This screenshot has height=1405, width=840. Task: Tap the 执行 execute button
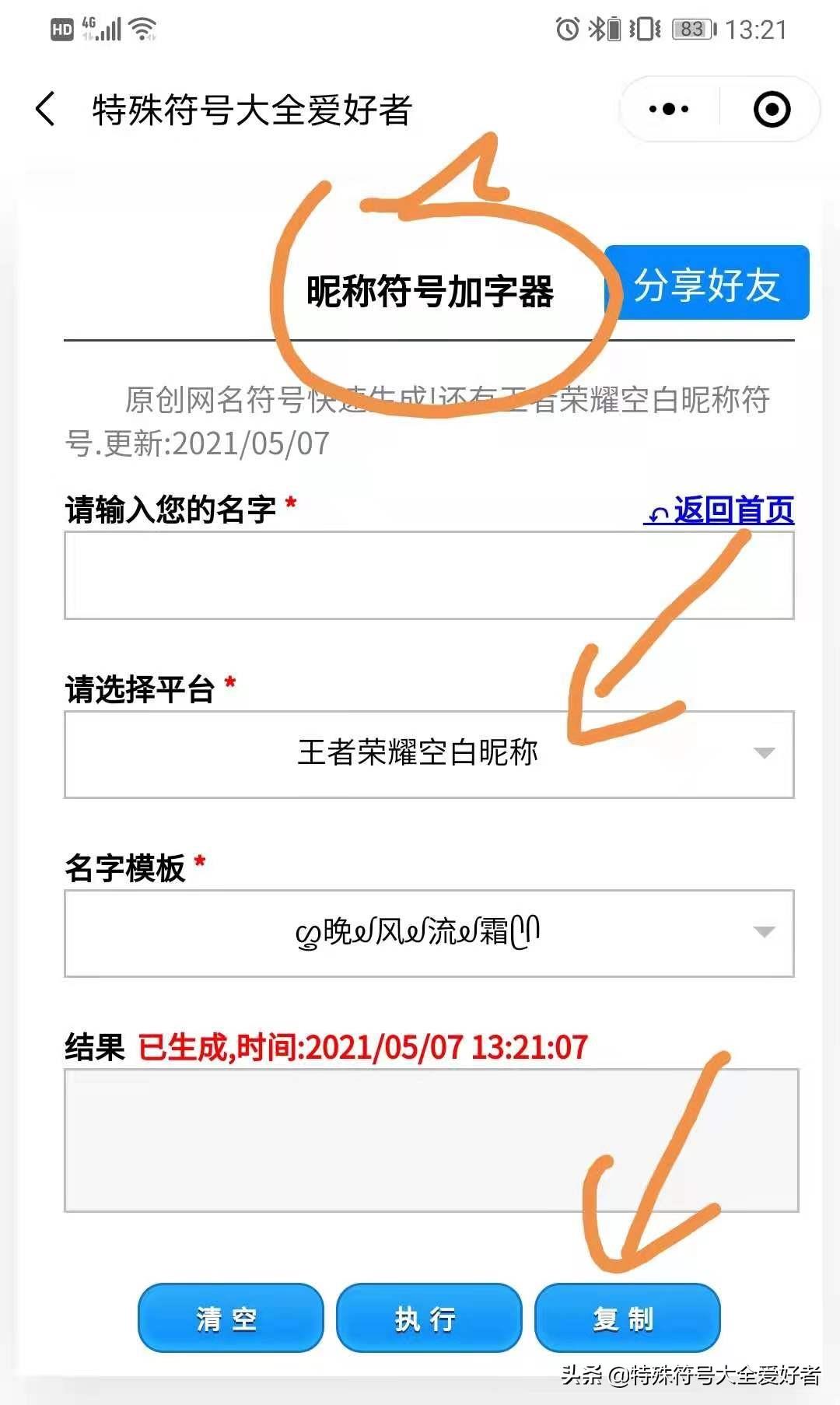click(x=429, y=1318)
